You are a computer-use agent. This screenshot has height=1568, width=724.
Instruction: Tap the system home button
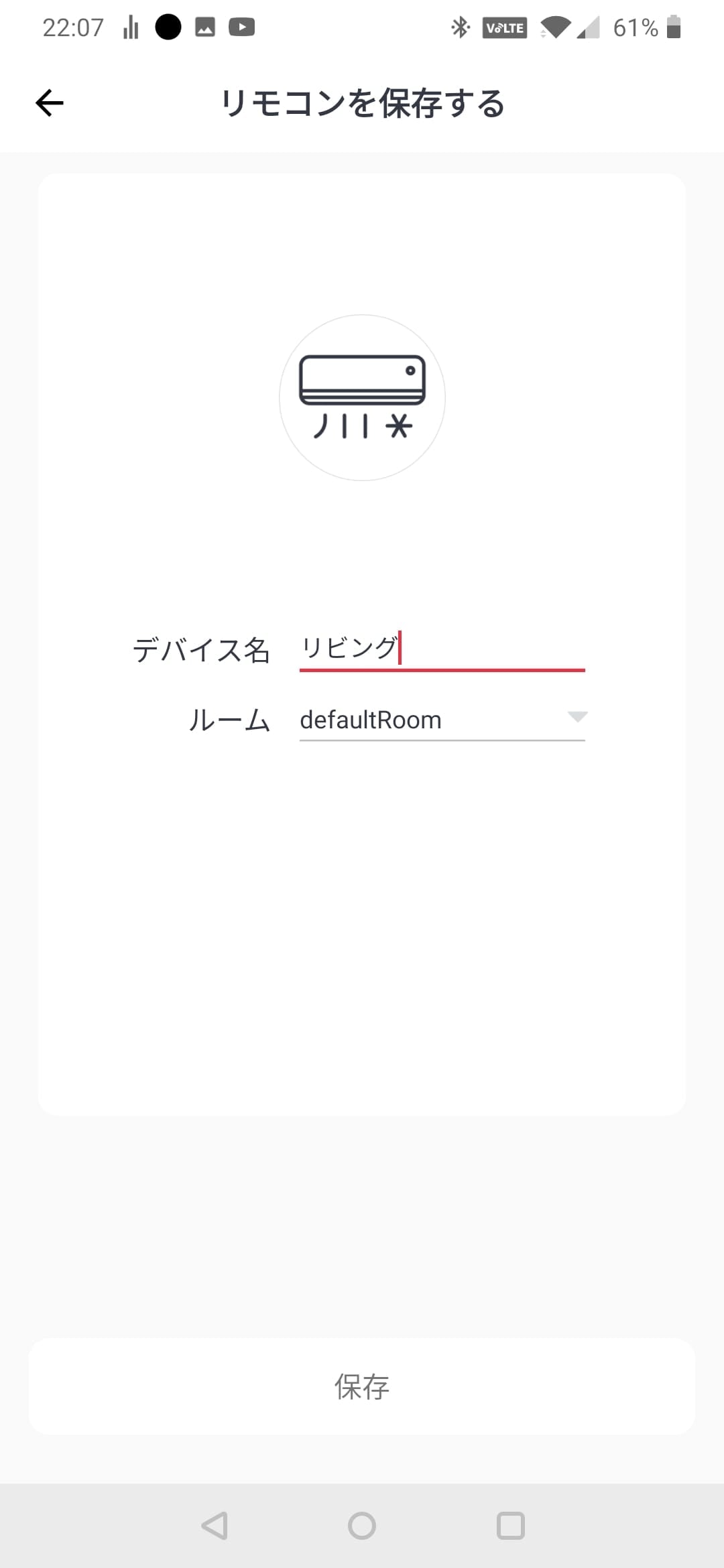point(362,1526)
